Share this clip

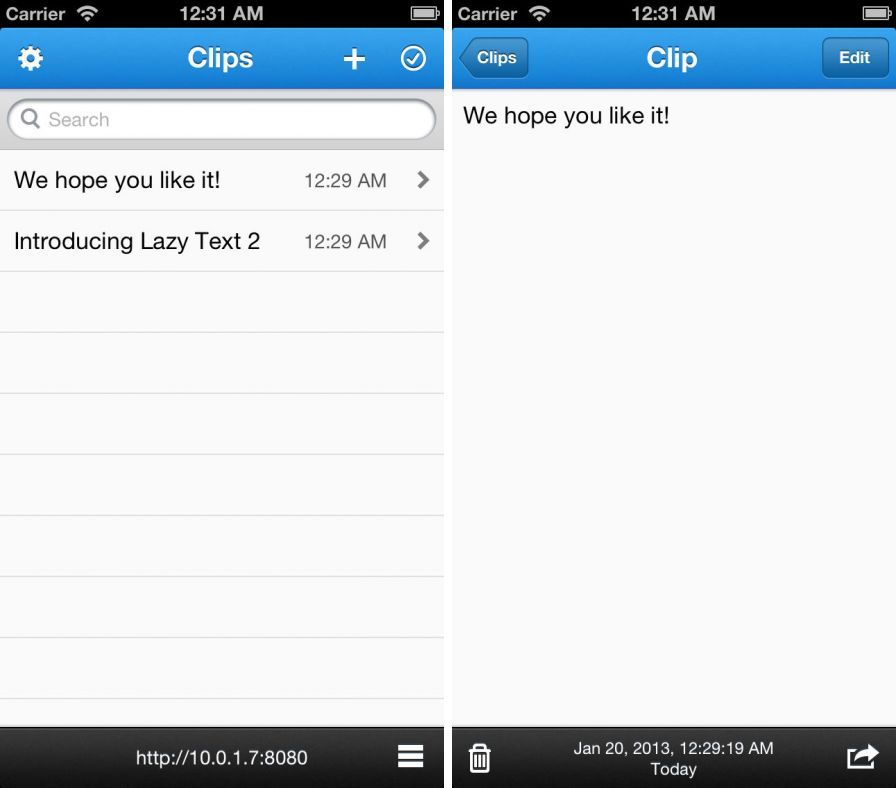[x=862, y=757]
